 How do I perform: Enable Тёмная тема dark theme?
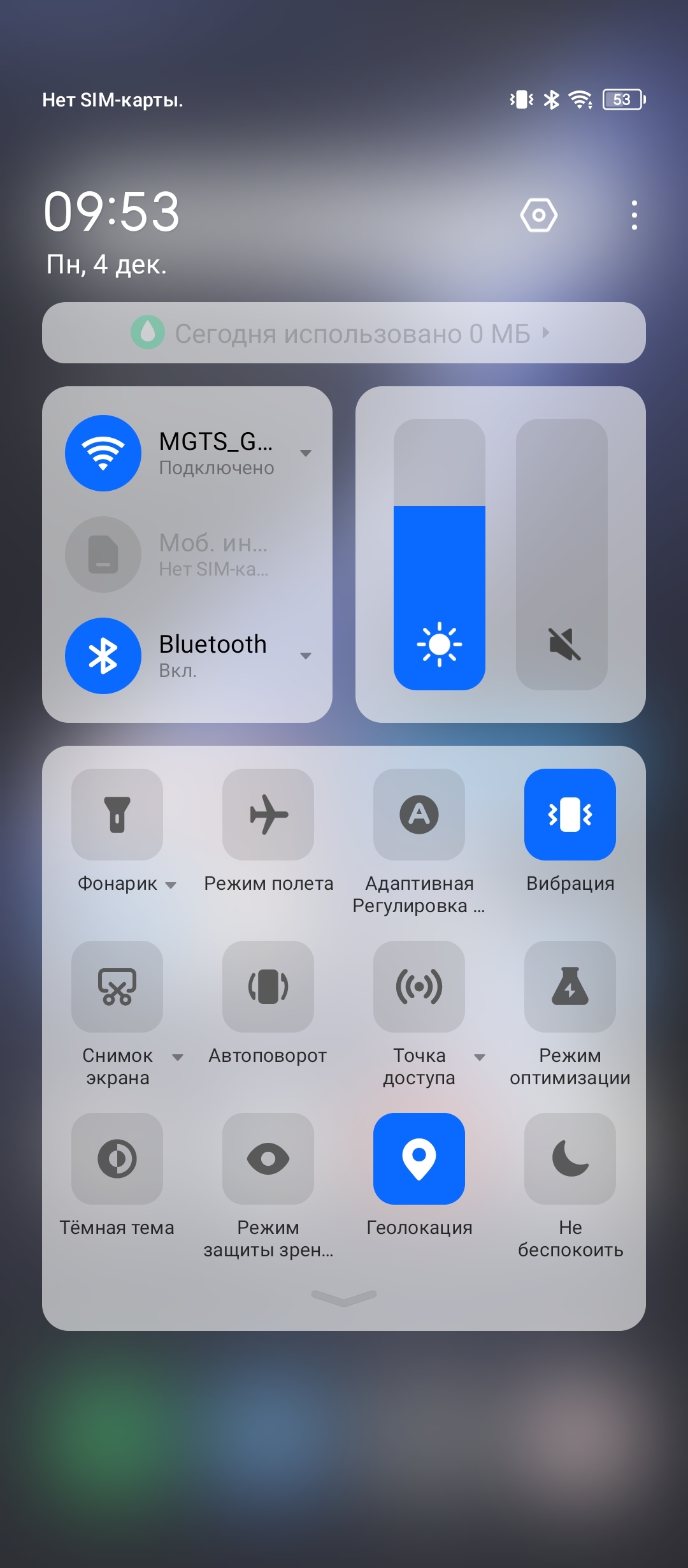point(117,1159)
